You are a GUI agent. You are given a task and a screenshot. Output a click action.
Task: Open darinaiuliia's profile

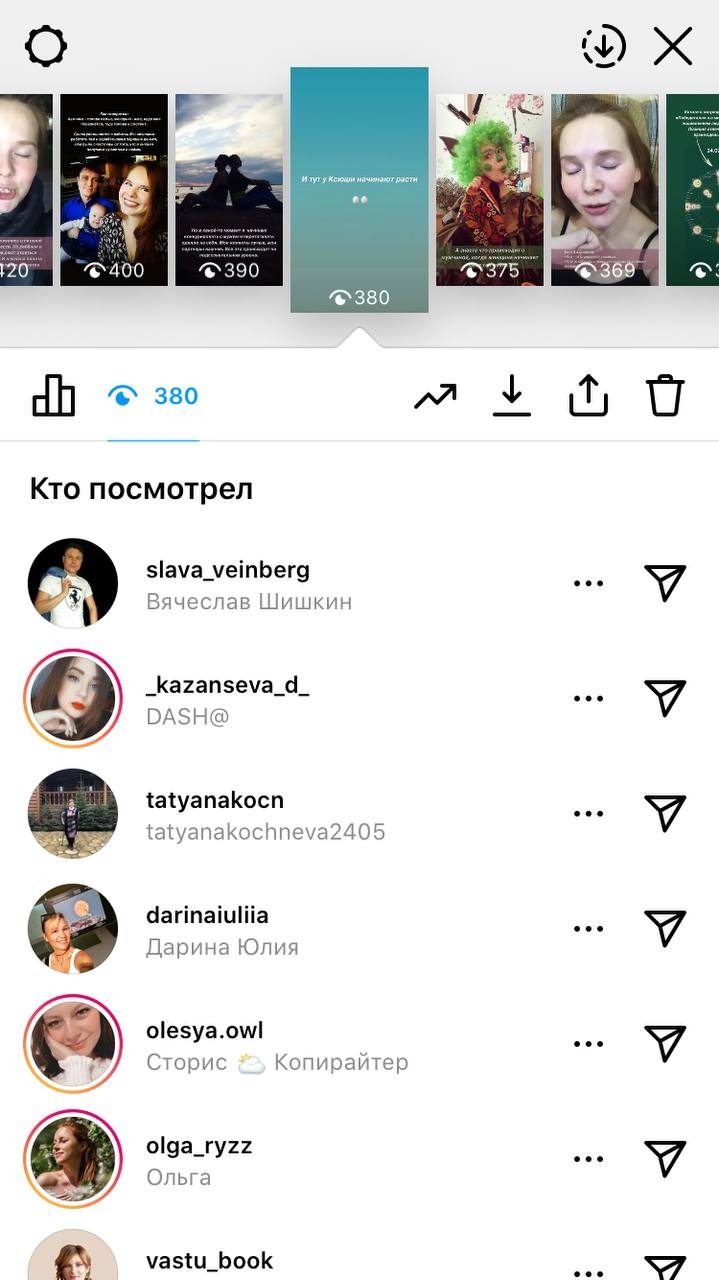click(207, 915)
